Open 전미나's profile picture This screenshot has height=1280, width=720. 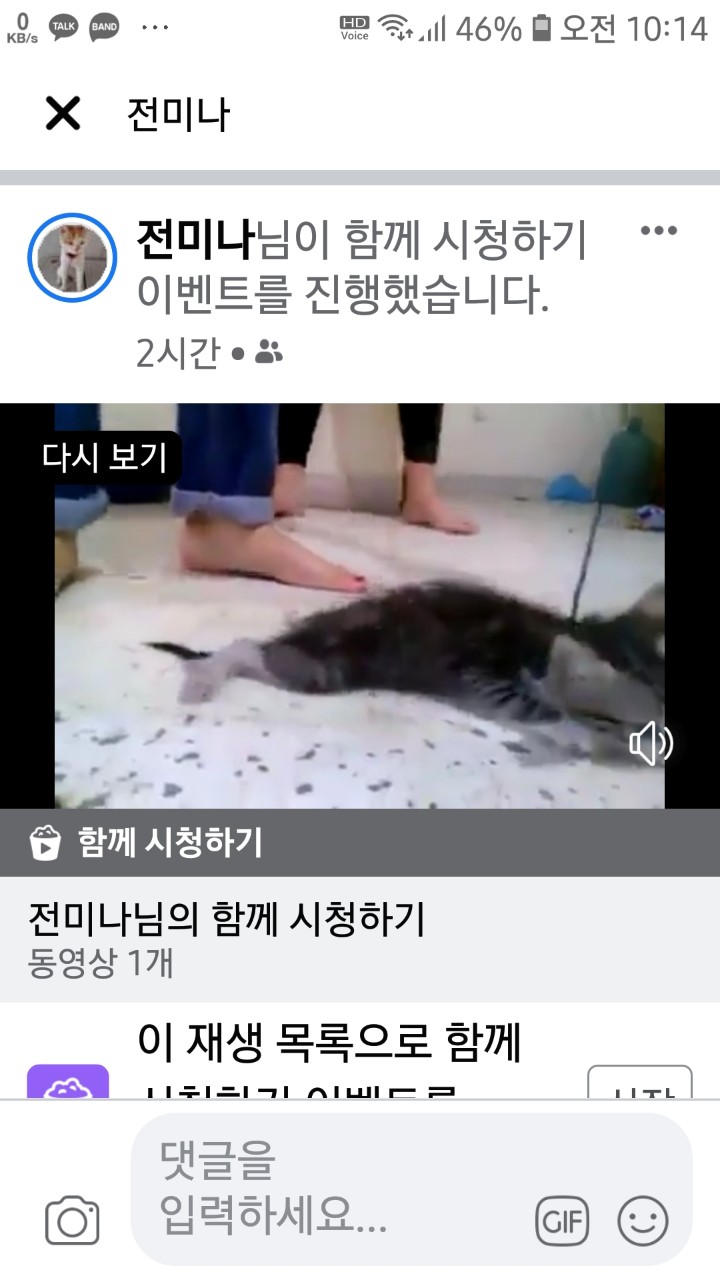pos(72,258)
